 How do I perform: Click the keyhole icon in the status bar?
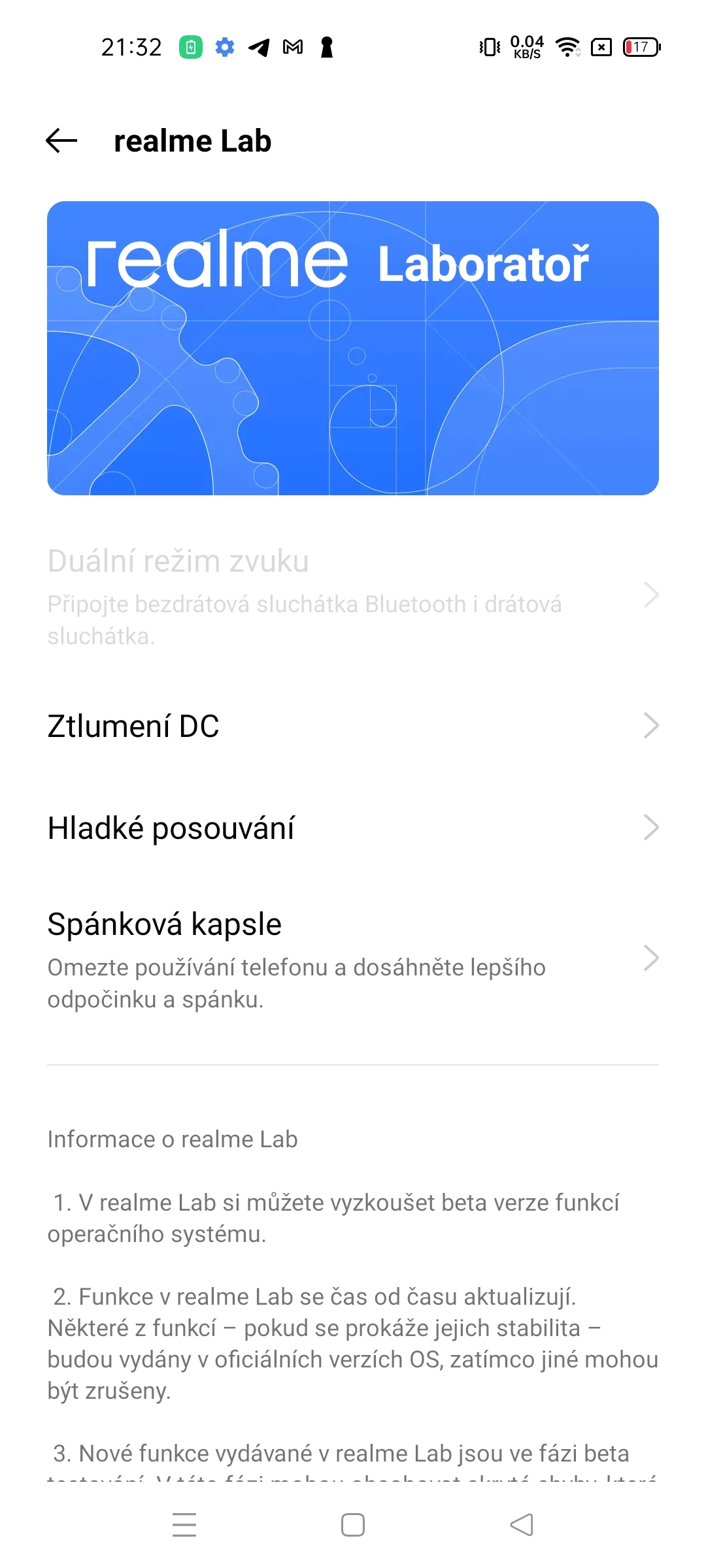pyautogui.click(x=326, y=46)
